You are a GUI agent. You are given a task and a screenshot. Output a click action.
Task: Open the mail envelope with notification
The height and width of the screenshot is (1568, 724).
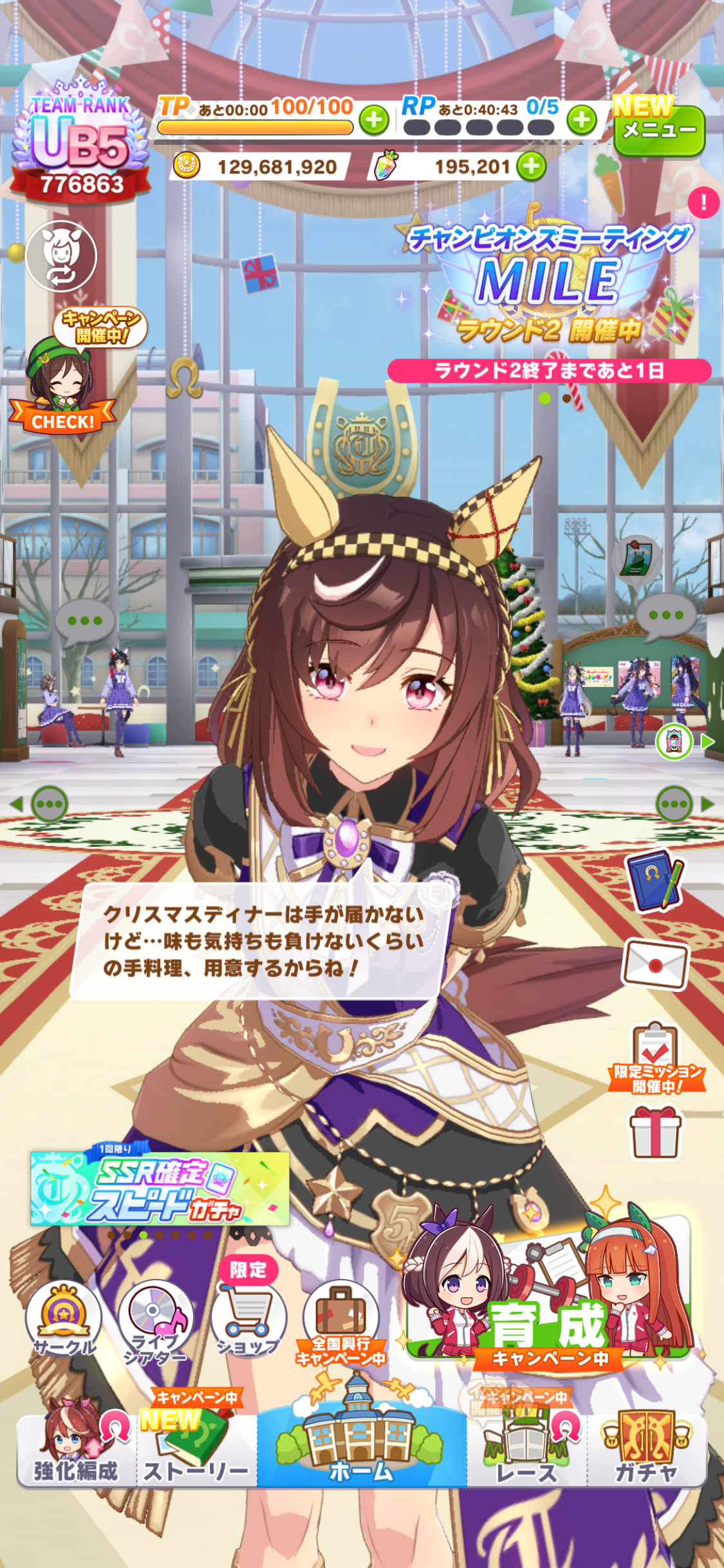click(x=654, y=965)
